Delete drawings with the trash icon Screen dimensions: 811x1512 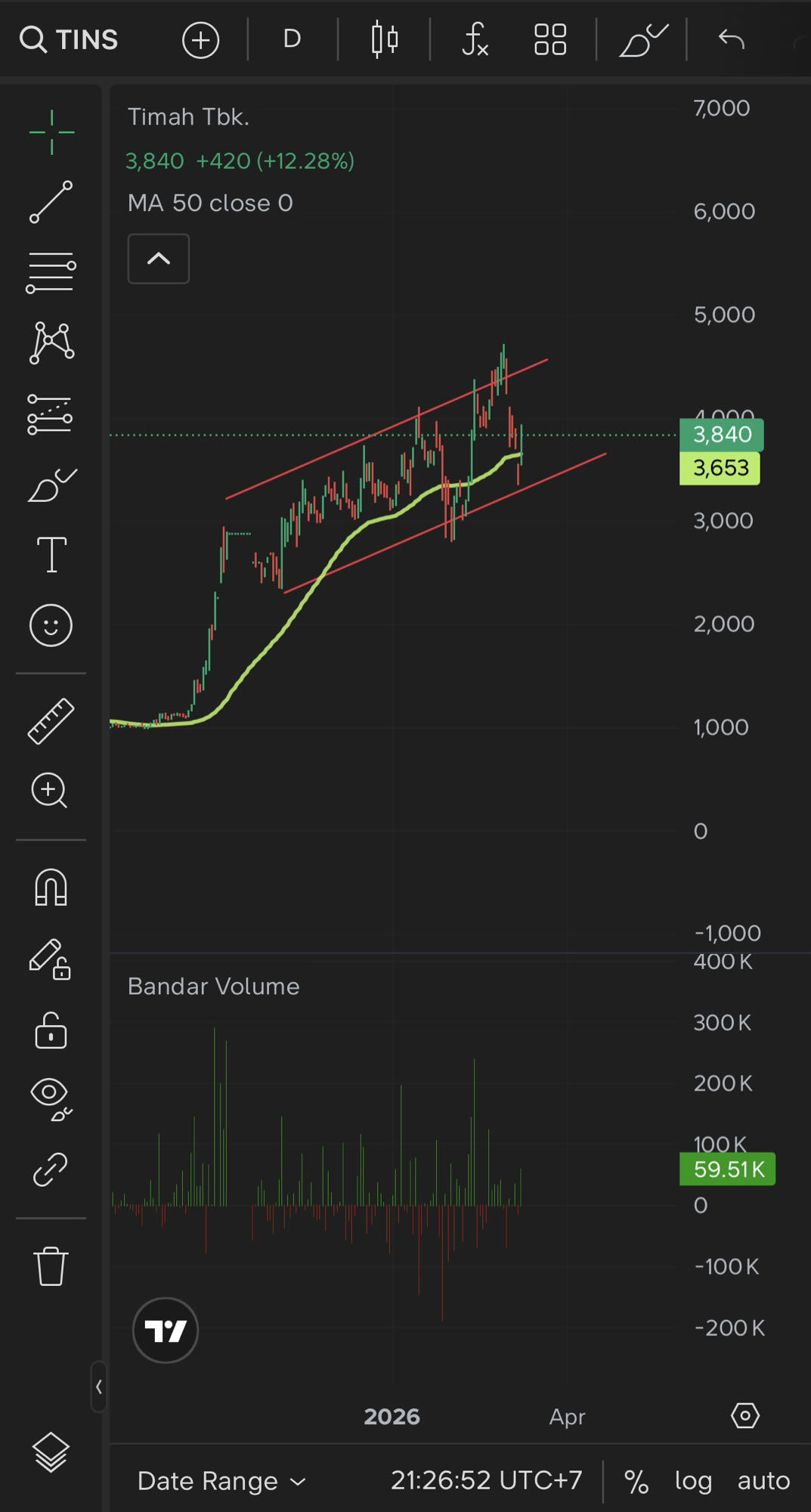51,1266
